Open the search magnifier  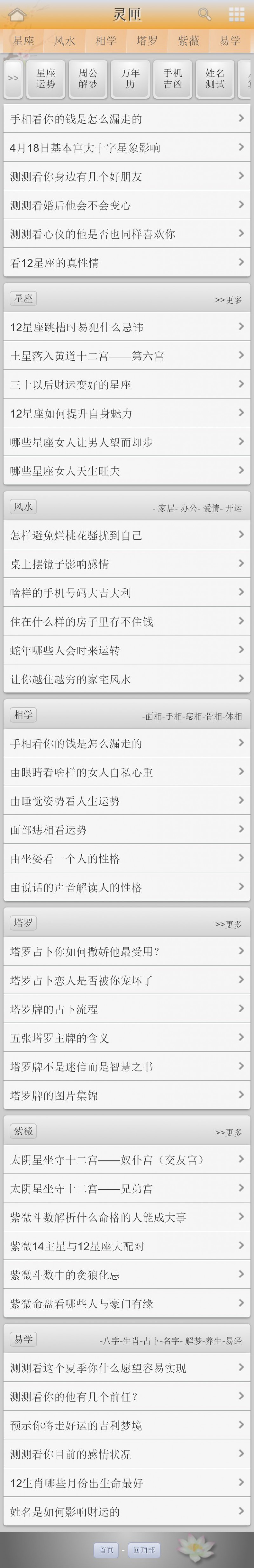204,14
